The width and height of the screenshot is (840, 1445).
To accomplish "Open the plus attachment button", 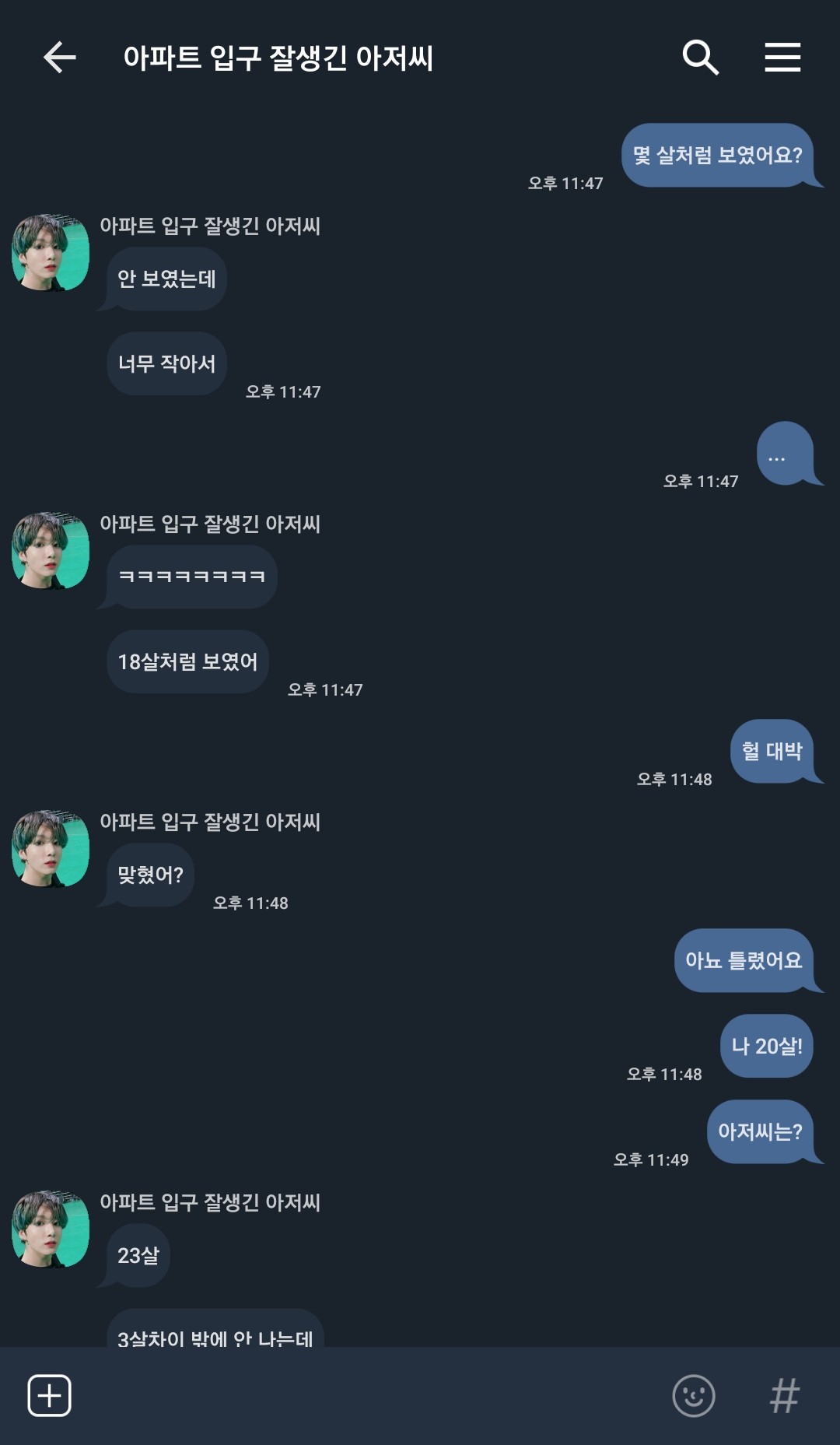I will pos(50,1395).
